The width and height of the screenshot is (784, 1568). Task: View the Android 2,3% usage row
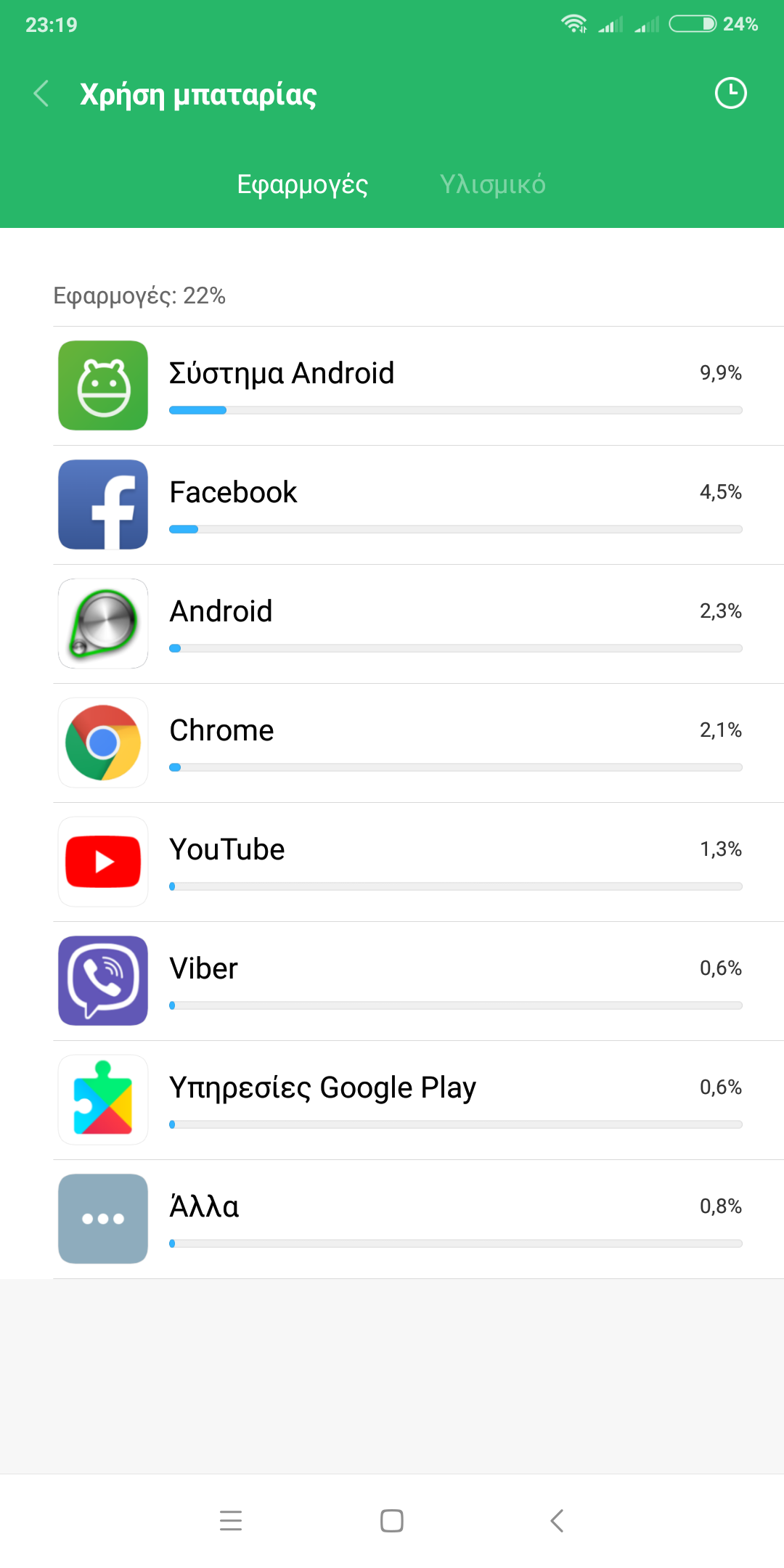click(x=418, y=624)
